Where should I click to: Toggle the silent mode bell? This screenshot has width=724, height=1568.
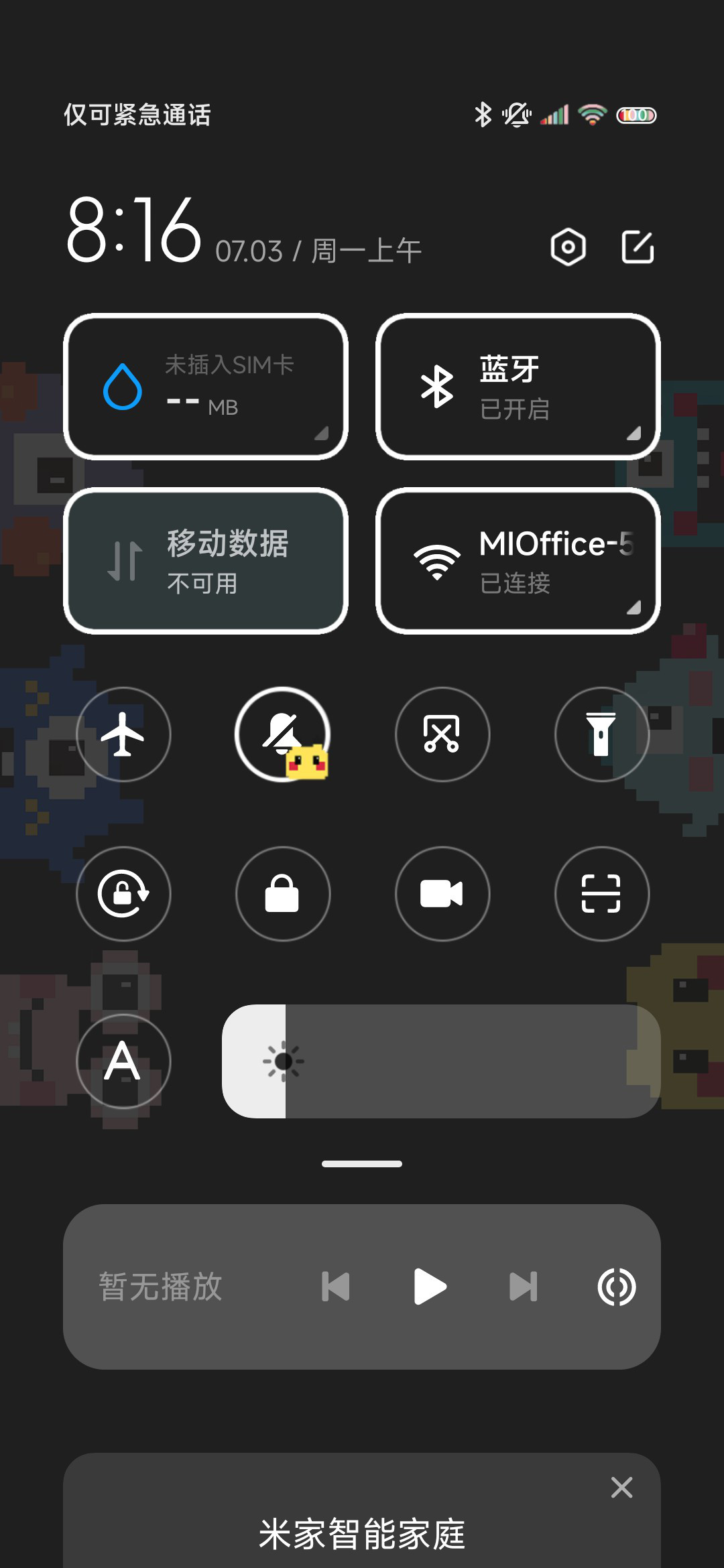pos(282,734)
